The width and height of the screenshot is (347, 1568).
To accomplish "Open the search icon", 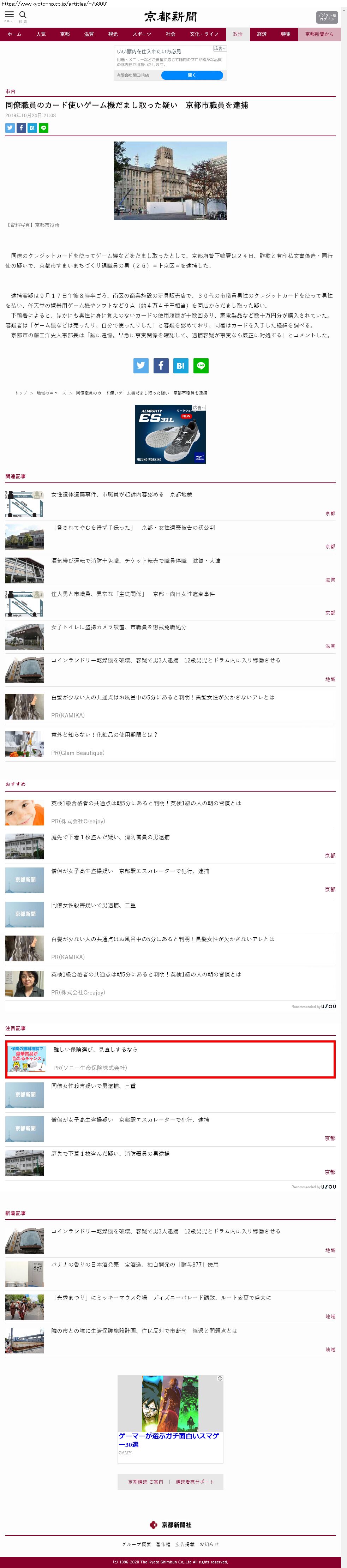I will 23,15.
